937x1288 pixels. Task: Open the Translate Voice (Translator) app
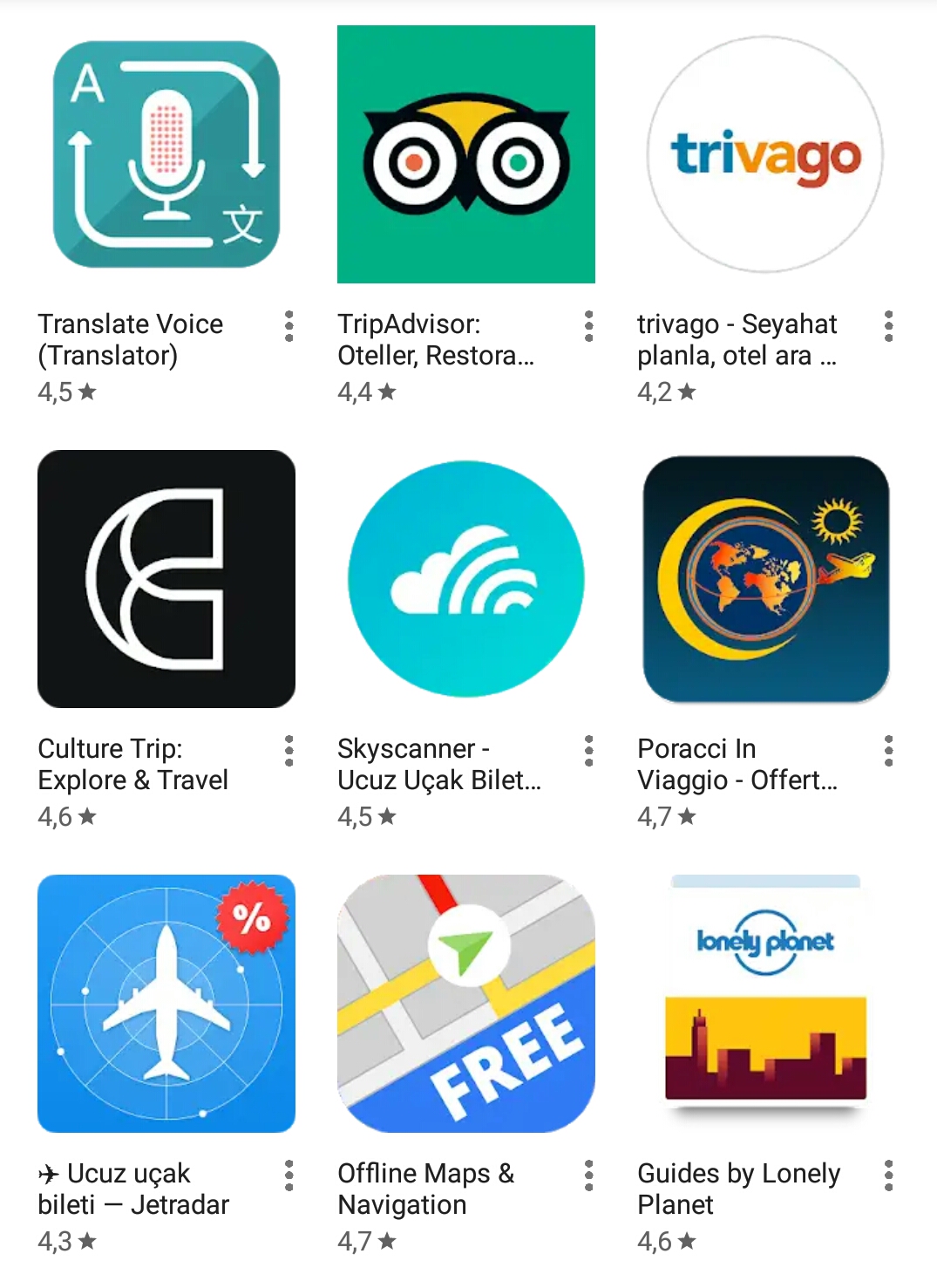click(x=166, y=154)
